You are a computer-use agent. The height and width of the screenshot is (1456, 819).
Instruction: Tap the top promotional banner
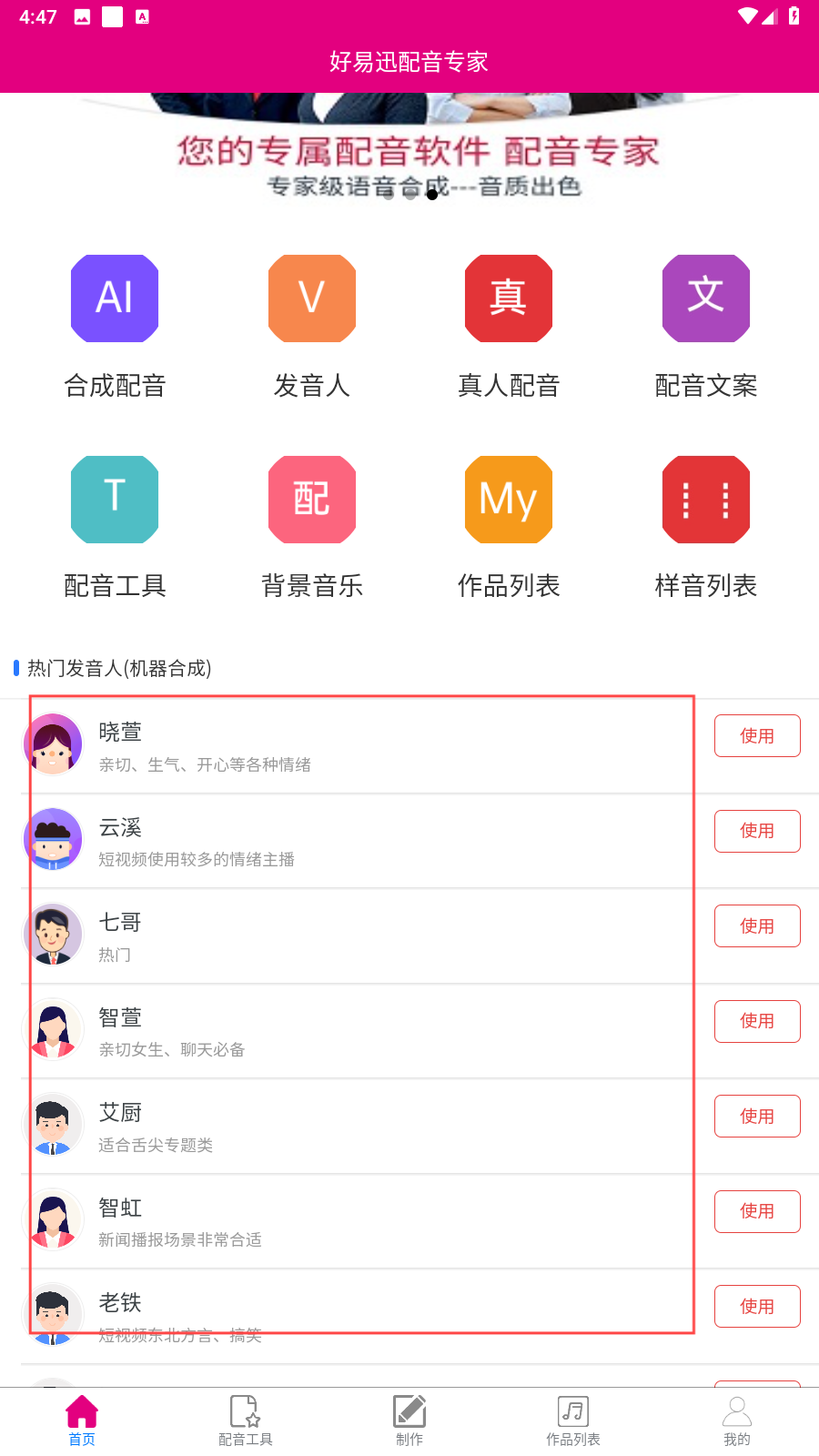(409, 150)
